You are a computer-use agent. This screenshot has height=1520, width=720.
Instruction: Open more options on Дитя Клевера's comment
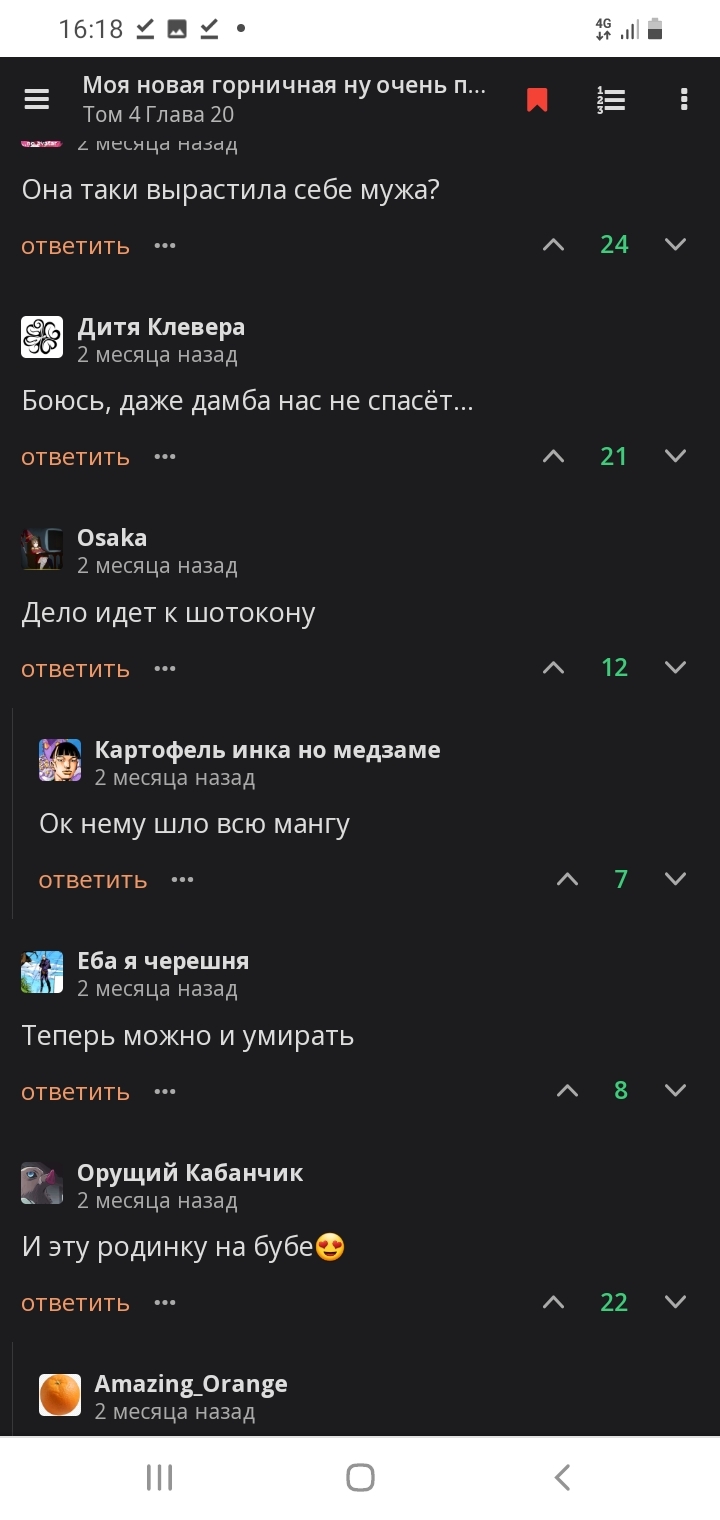click(x=165, y=457)
